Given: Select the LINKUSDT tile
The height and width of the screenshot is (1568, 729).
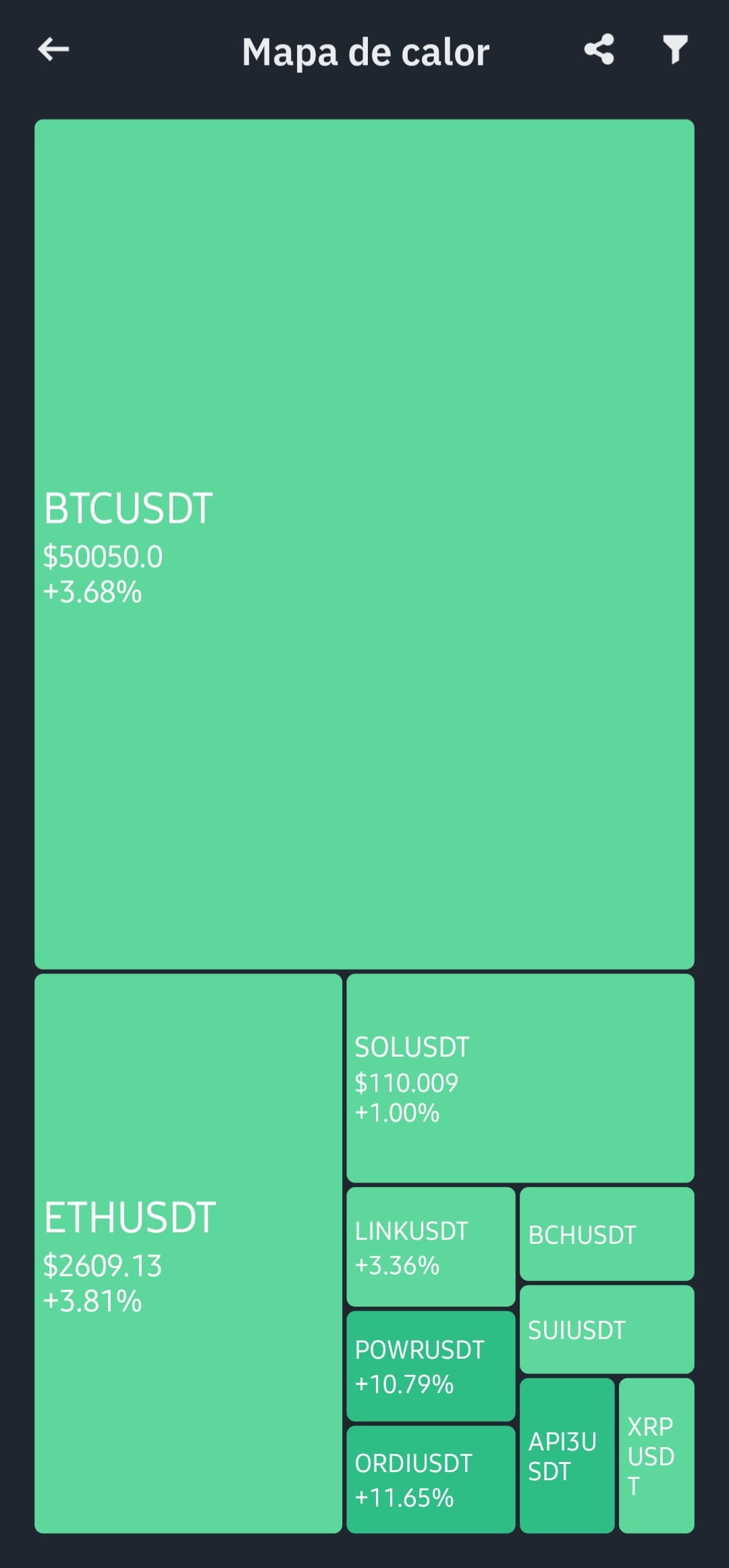Looking at the screenshot, I should (430, 1246).
